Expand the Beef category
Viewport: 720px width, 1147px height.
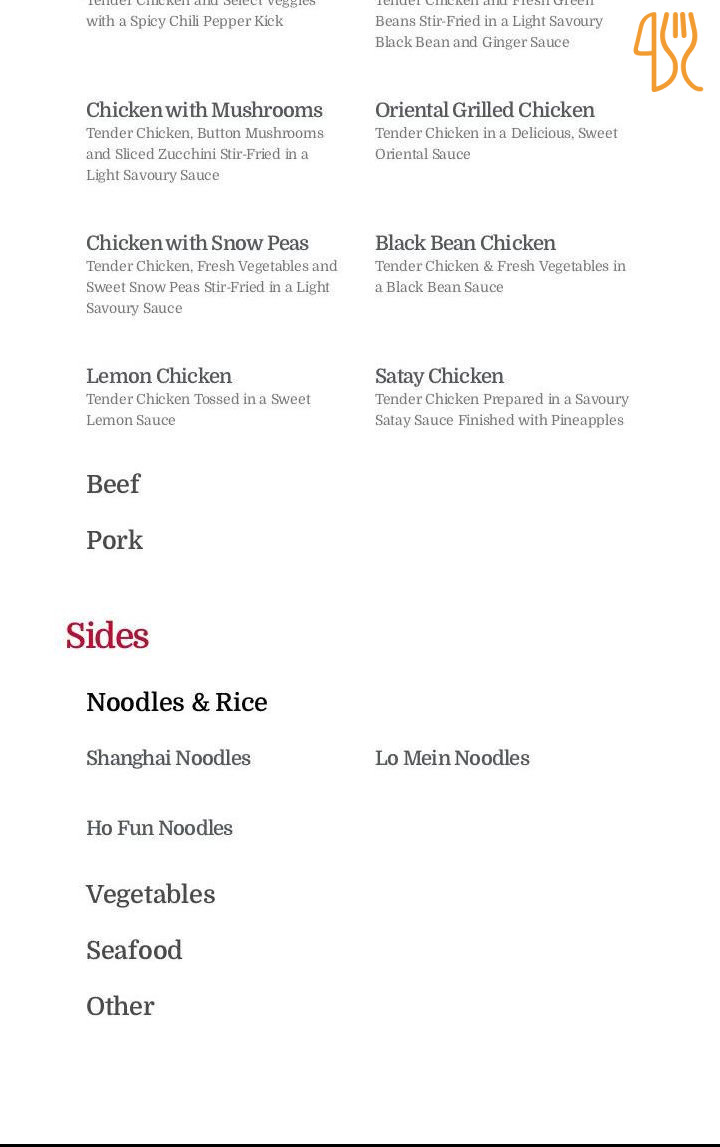113,485
